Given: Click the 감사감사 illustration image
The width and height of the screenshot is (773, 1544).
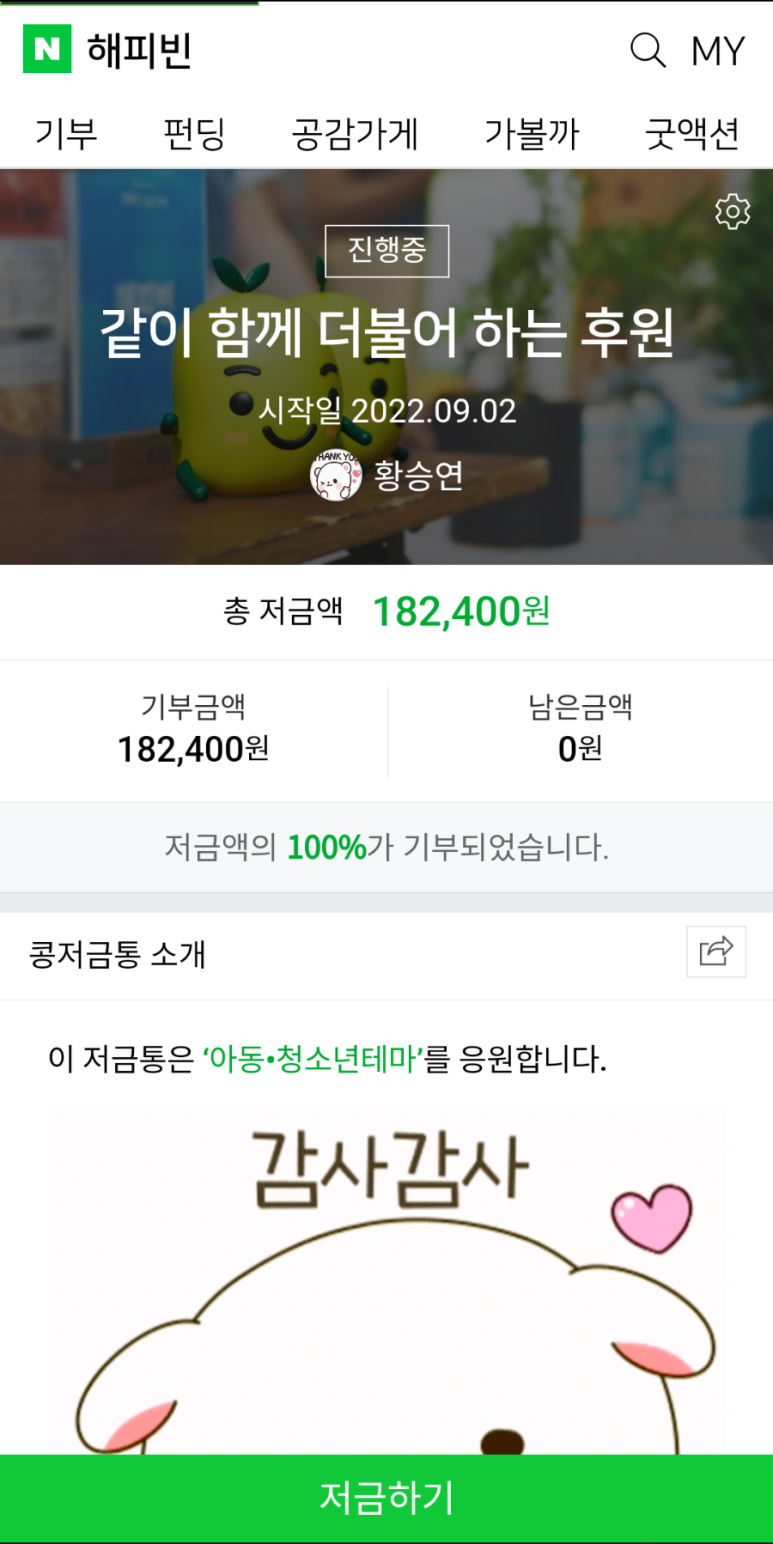Looking at the screenshot, I should tap(386, 1280).
